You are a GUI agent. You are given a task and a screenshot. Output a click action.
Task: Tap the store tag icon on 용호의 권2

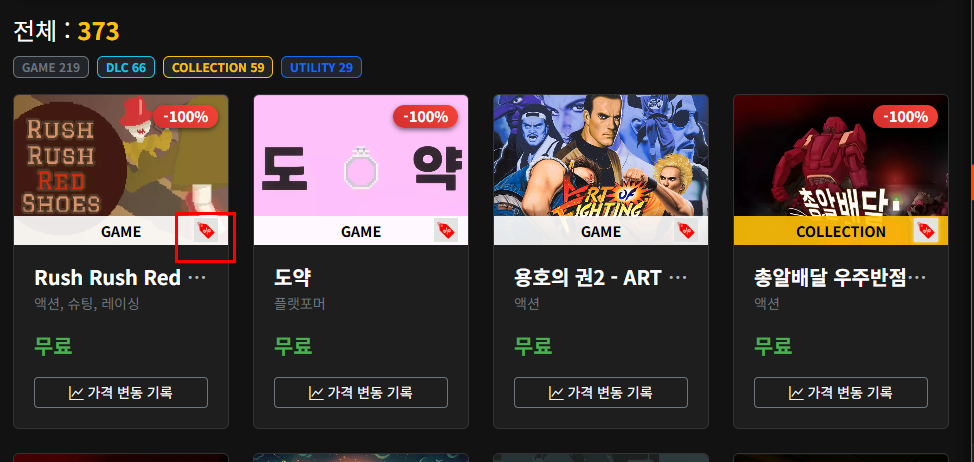coord(686,230)
